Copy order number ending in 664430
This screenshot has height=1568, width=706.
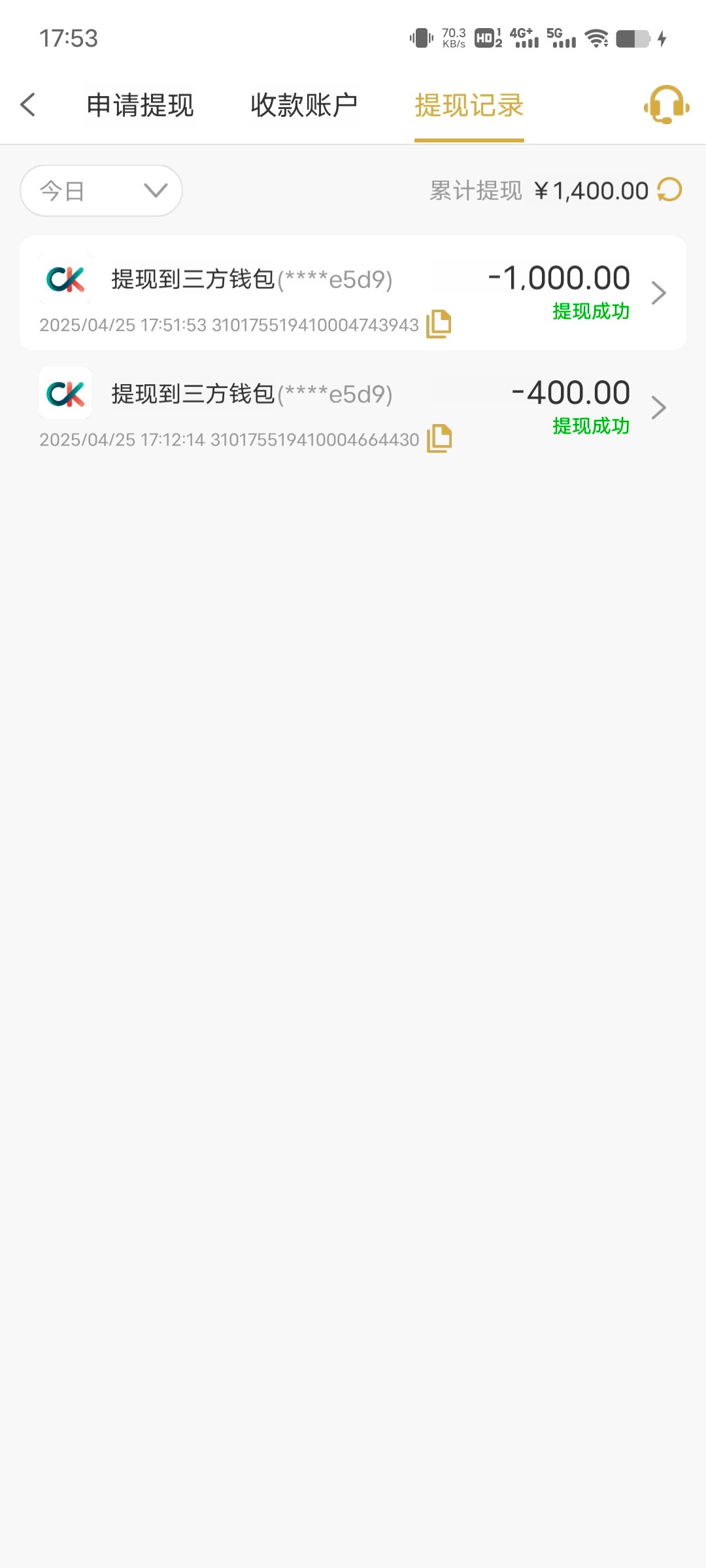click(439, 438)
